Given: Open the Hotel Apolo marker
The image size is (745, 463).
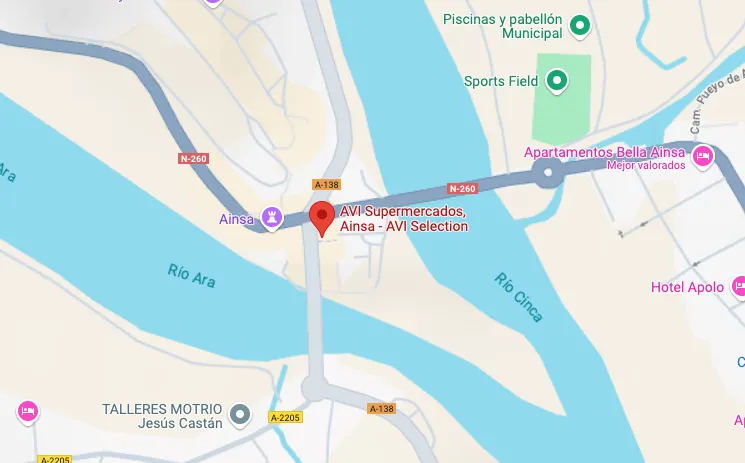Looking at the screenshot, I should click(739, 287).
